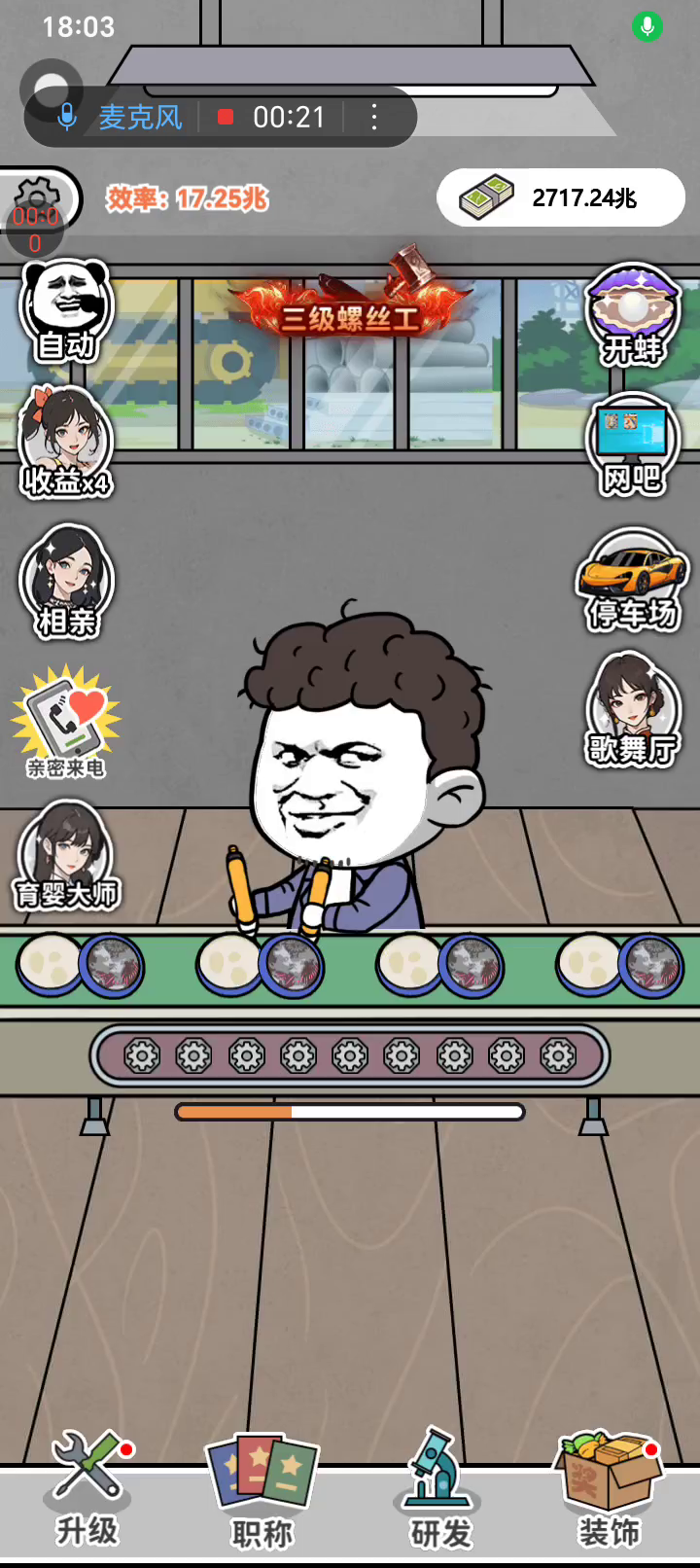Open the 升级 upgrade tab

[x=87, y=1488]
